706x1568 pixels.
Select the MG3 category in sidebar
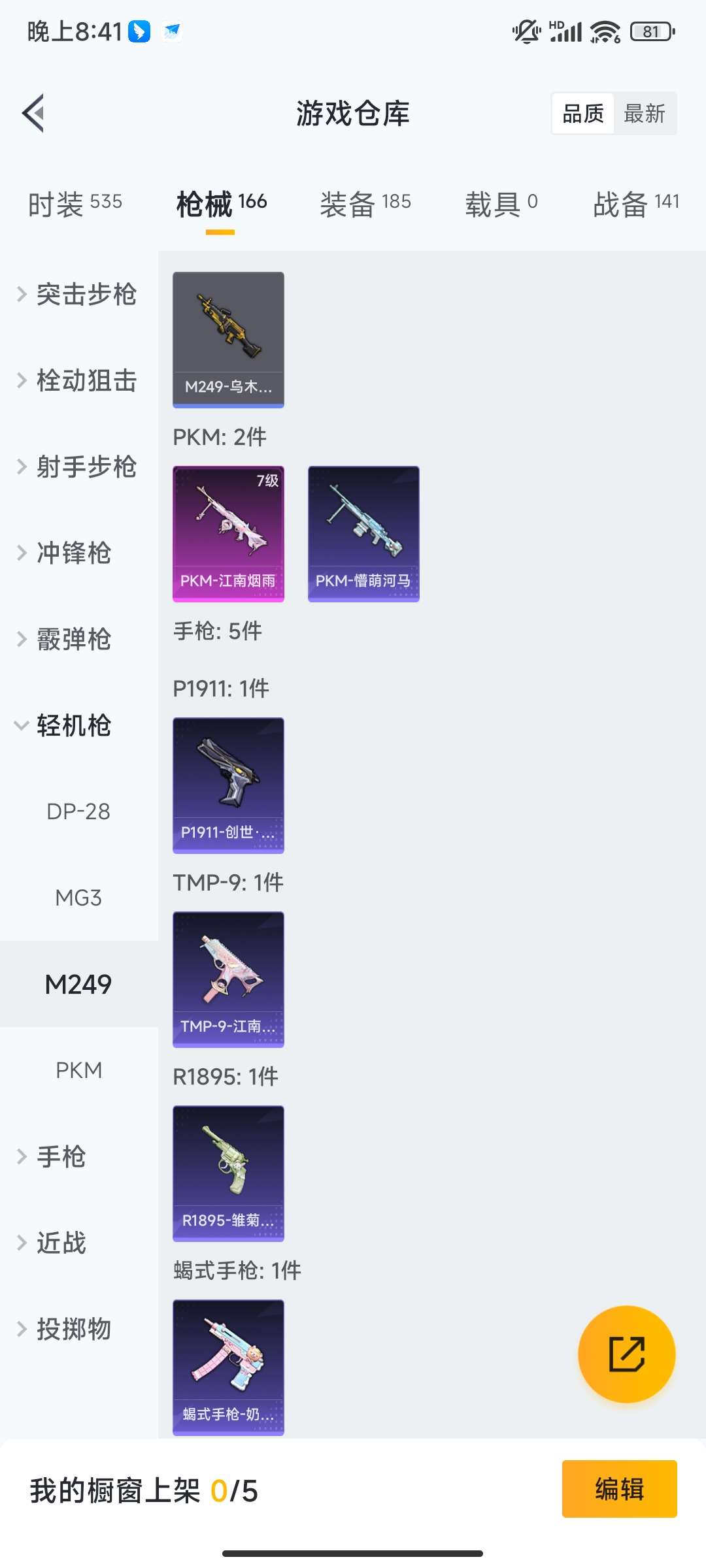point(78,897)
